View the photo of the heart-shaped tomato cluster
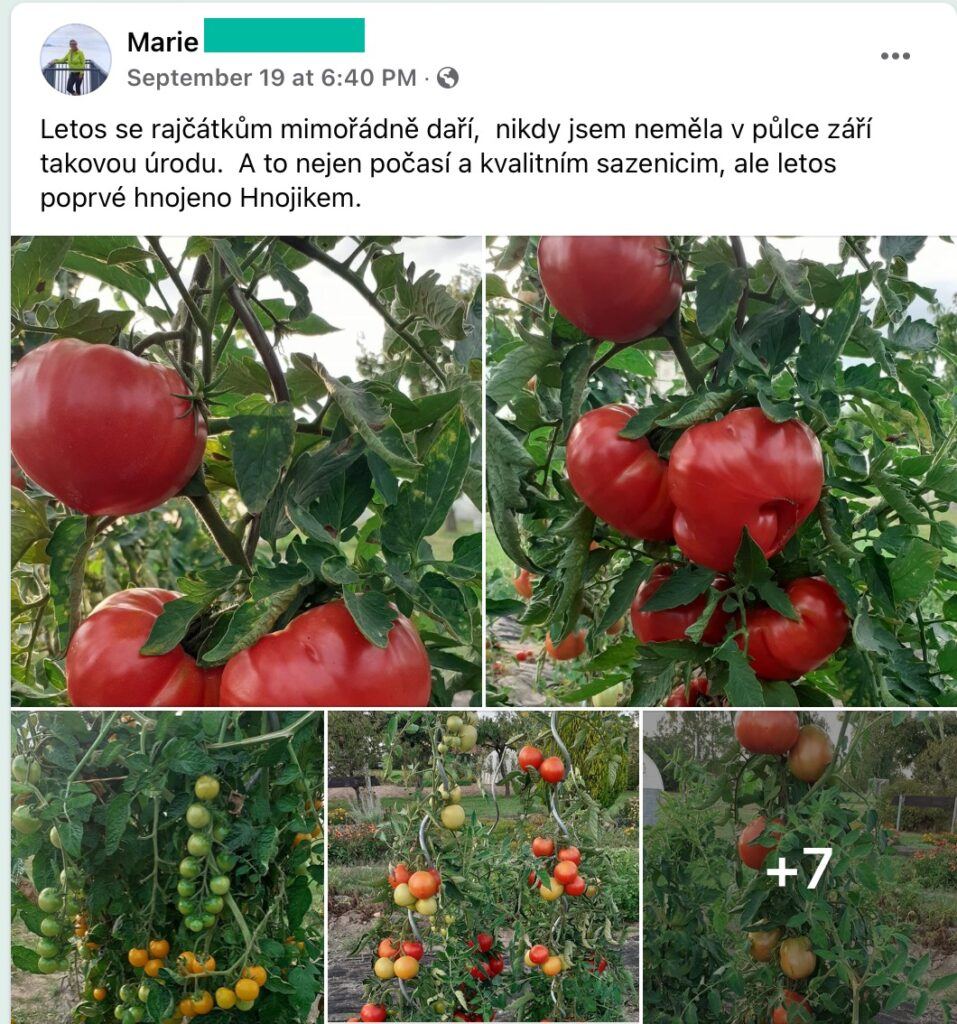 (x=721, y=472)
